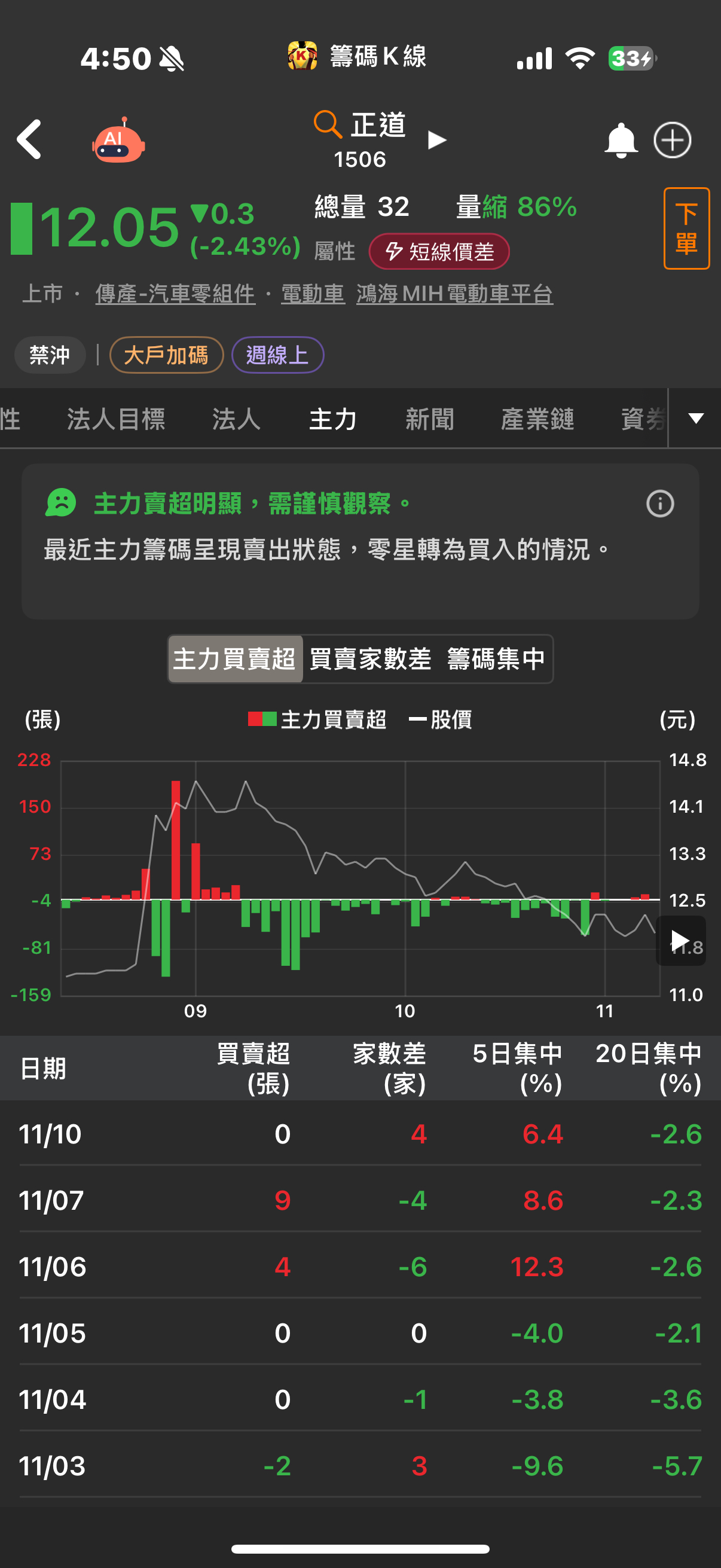
Task: Select the 週線上 chip
Action: [x=277, y=355]
